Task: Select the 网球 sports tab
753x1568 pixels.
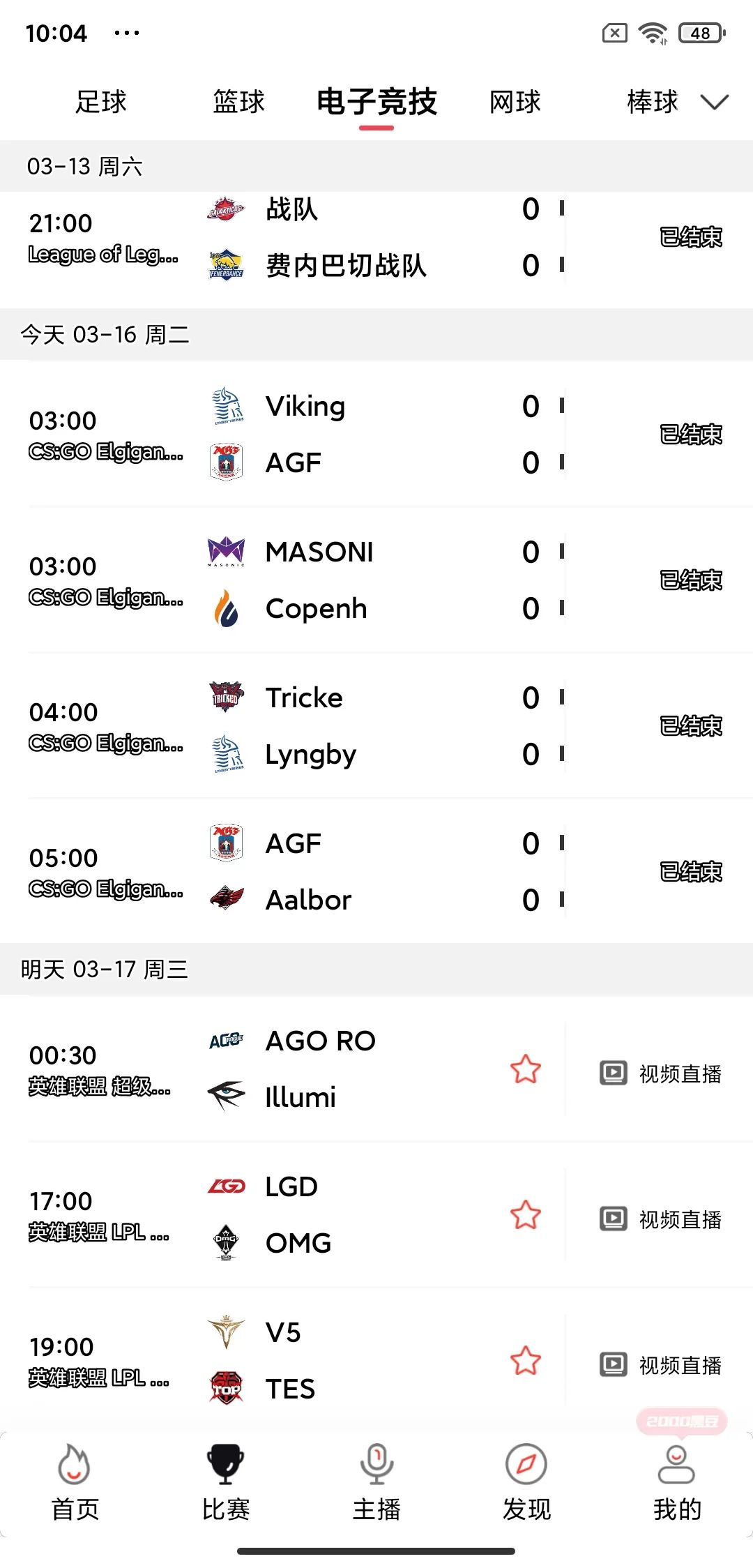Action: point(515,102)
